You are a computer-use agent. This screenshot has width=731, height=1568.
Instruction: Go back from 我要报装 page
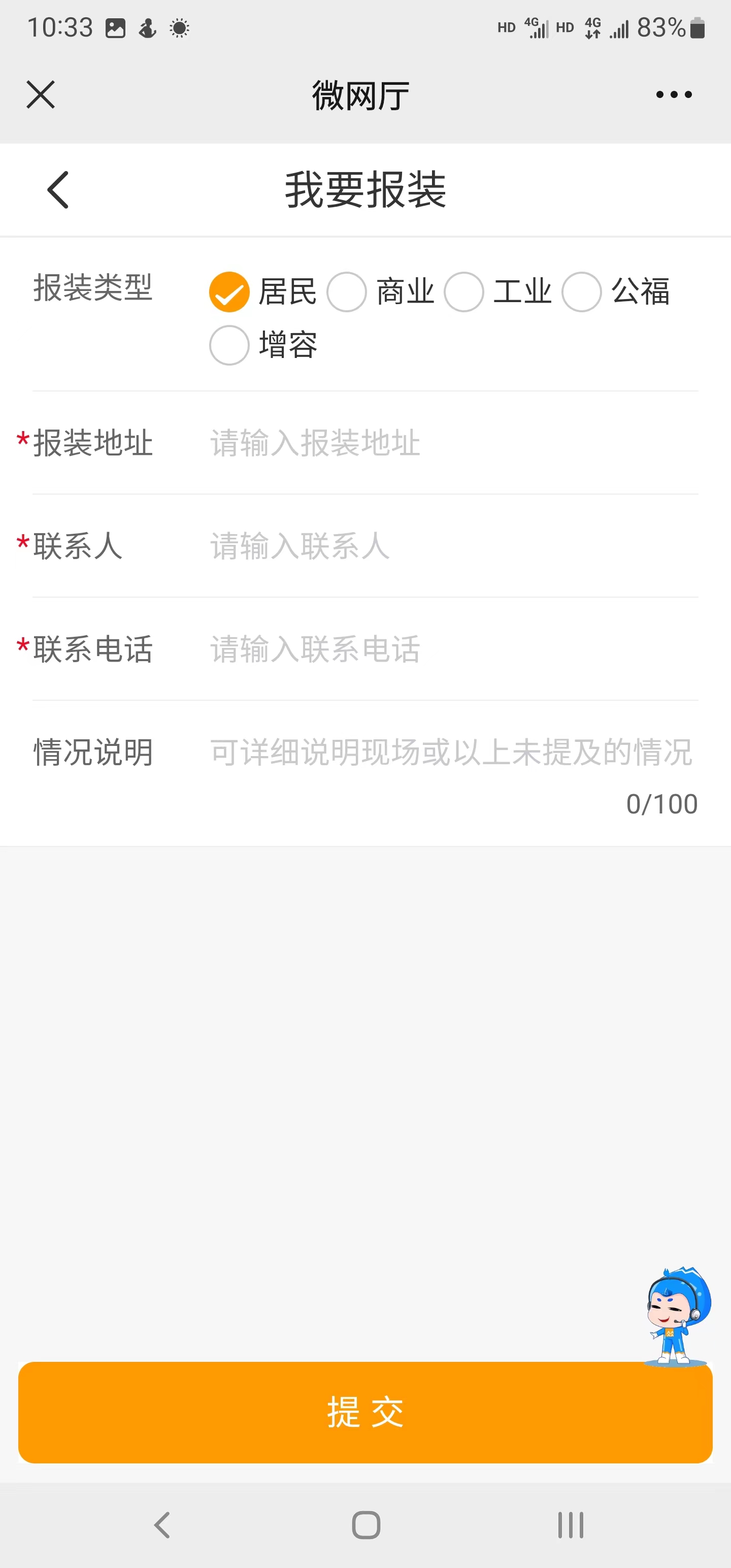[x=58, y=190]
